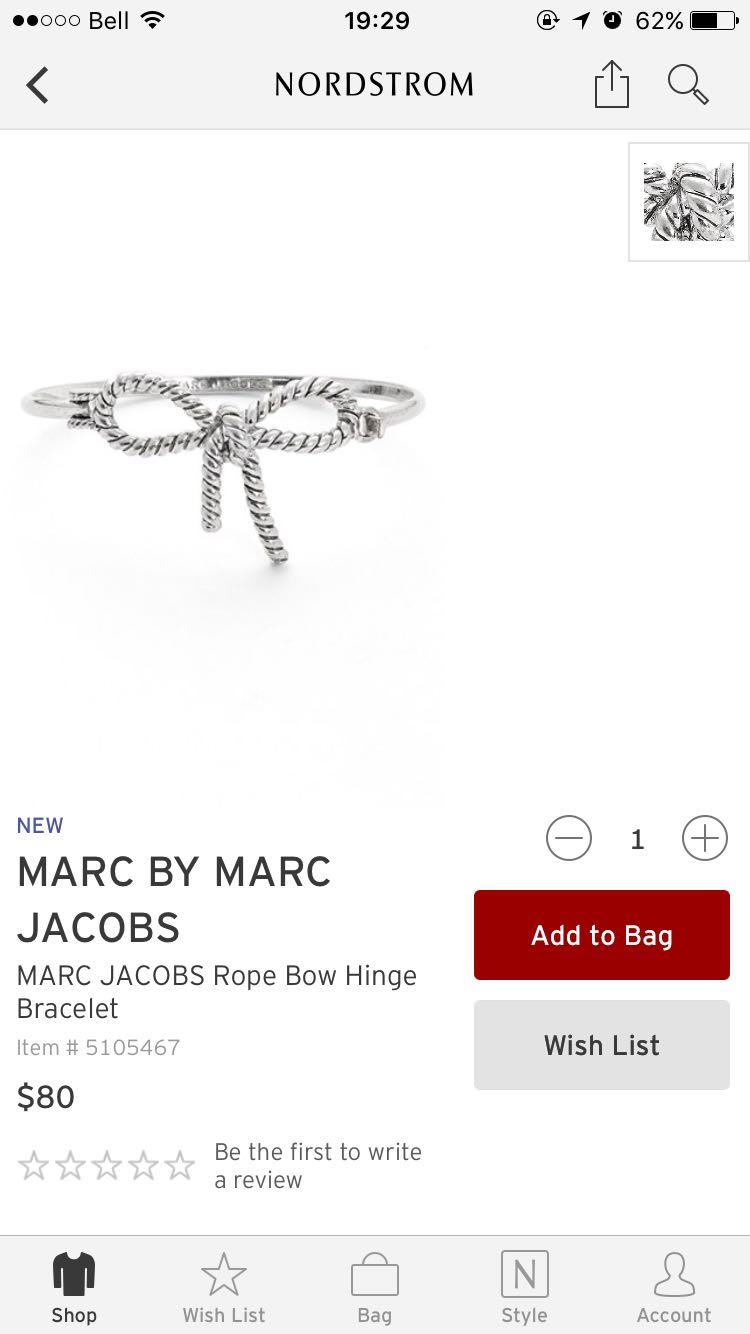
Task: Switch to the Shop tab
Action: [74, 1288]
